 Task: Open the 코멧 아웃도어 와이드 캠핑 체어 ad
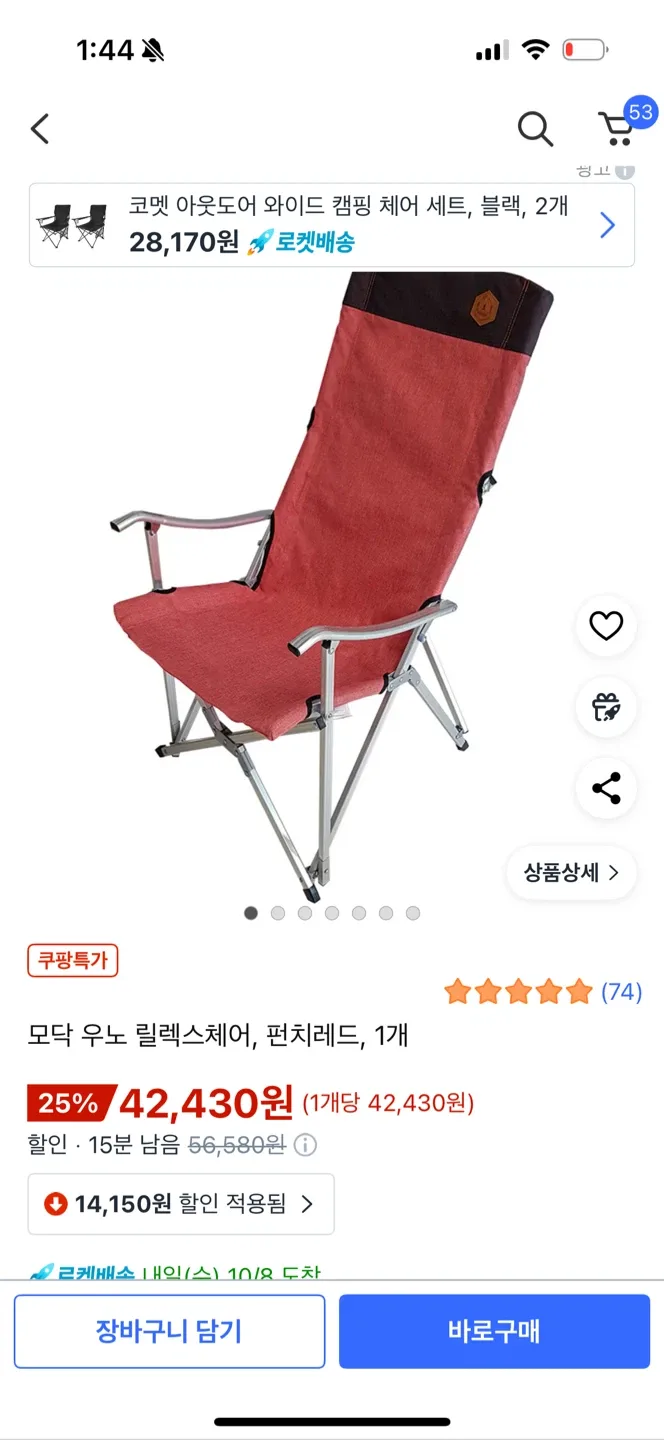click(331, 225)
